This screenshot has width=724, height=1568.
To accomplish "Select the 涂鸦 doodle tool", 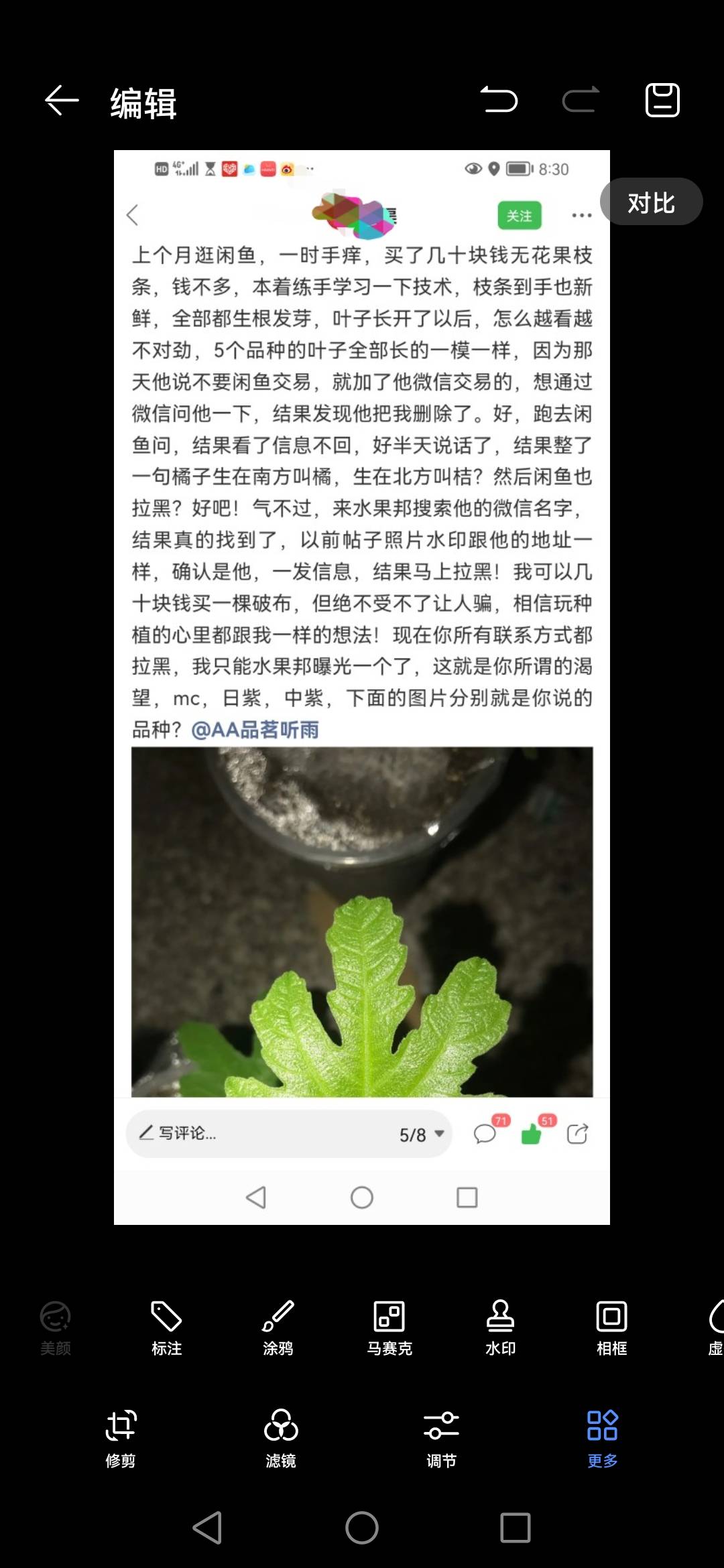I will coord(278,1327).
